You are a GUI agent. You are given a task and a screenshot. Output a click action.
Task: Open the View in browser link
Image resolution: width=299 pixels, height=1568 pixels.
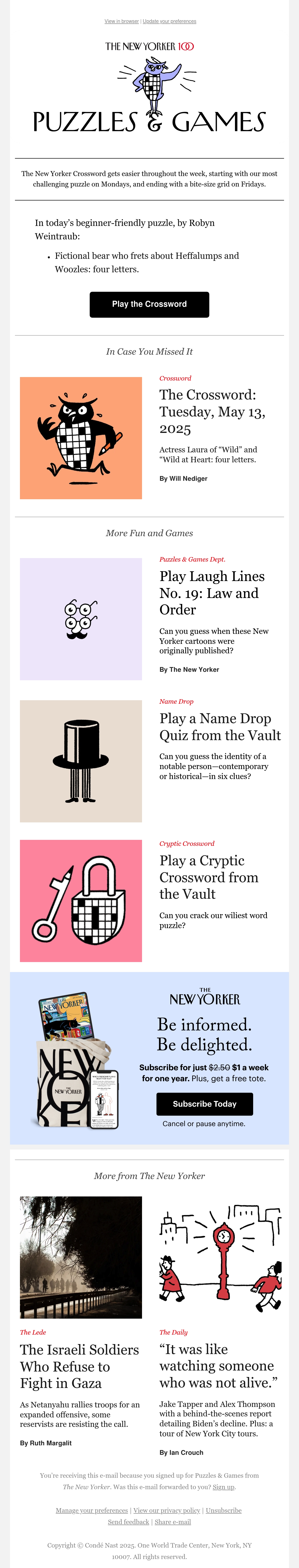122,21
